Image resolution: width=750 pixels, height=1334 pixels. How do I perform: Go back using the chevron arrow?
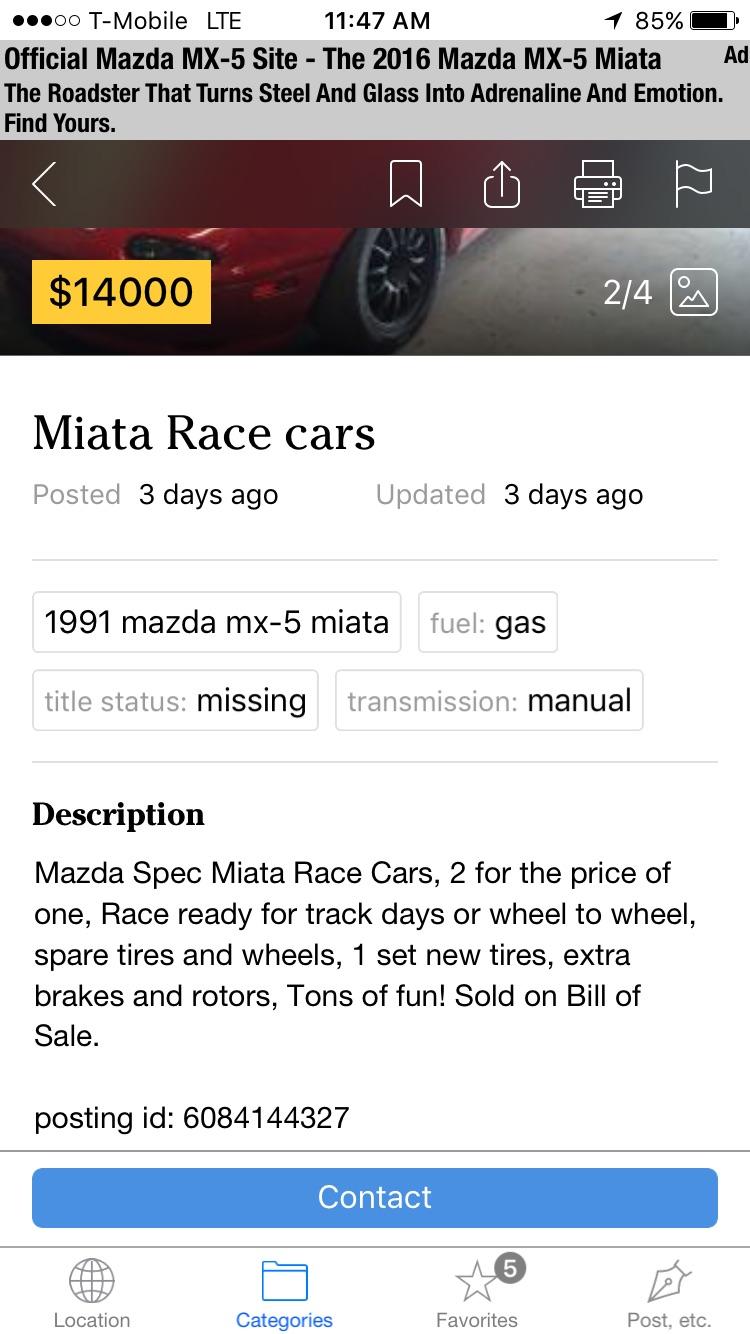pos(42,184)
